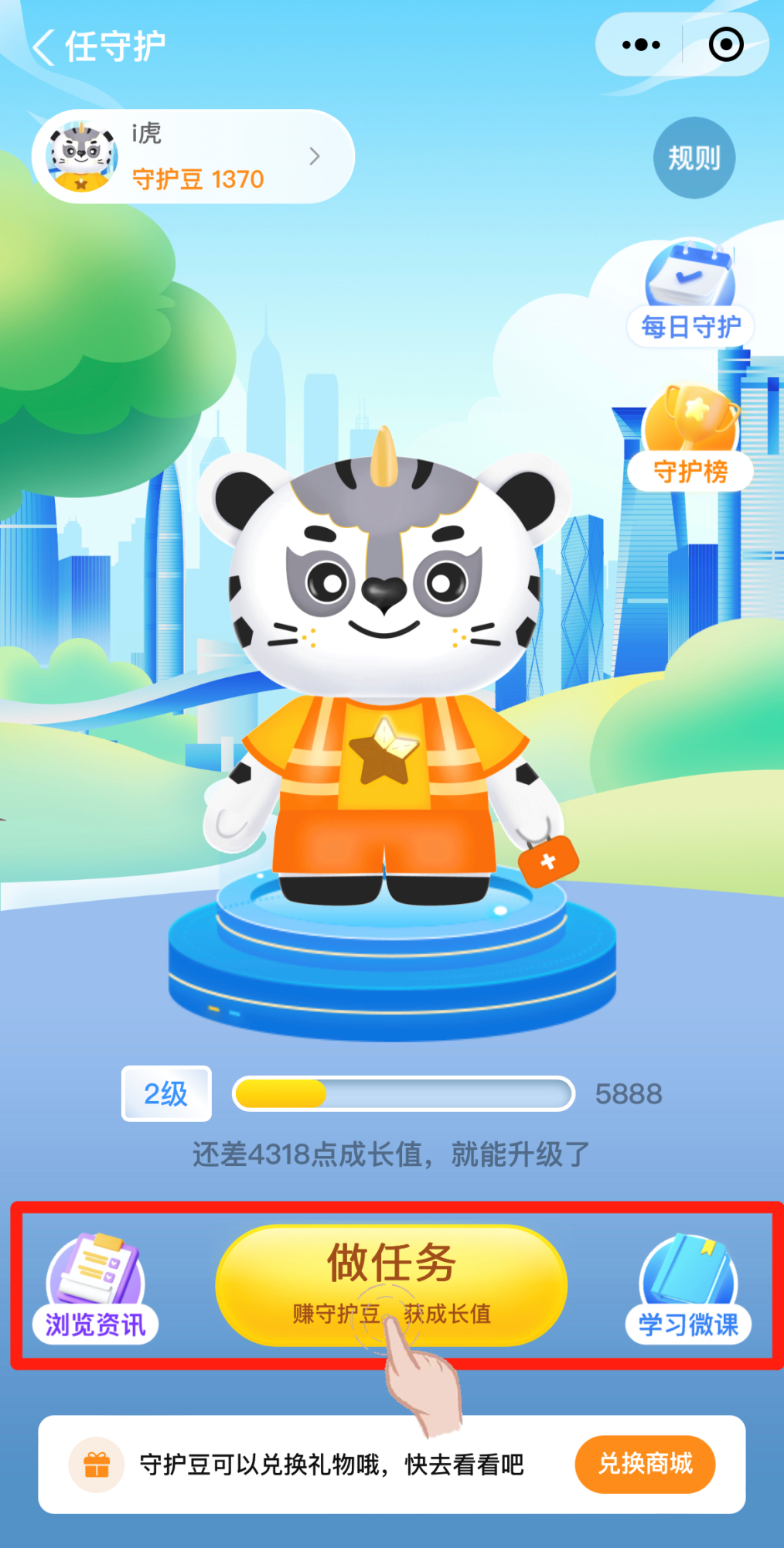Go back from 任守护 page
Viewport: 784px width, 1548px height.
[45, 47]
